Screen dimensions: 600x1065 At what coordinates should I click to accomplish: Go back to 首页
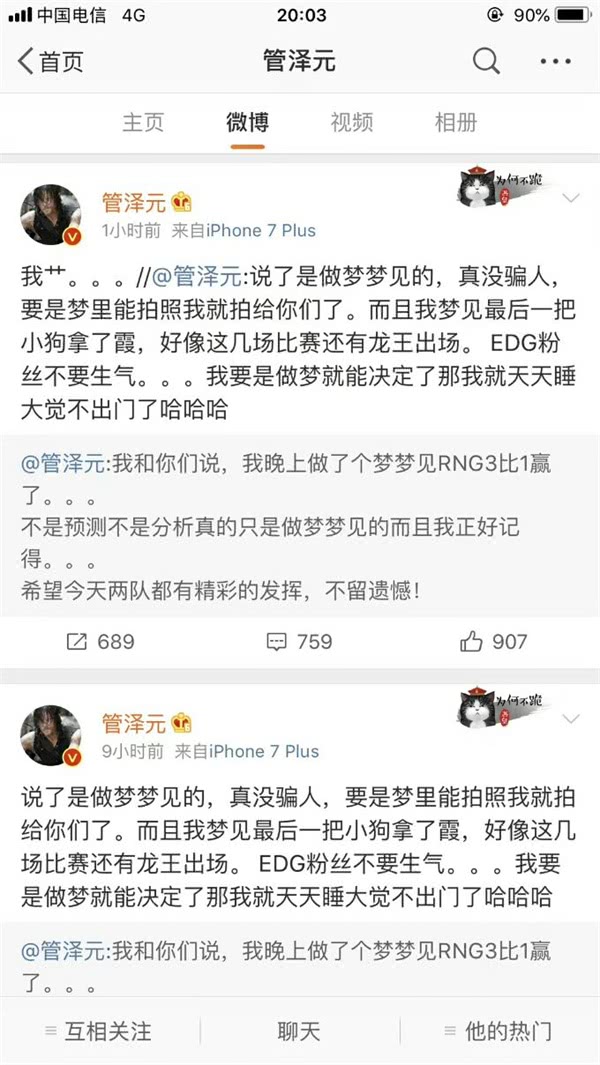50,62
